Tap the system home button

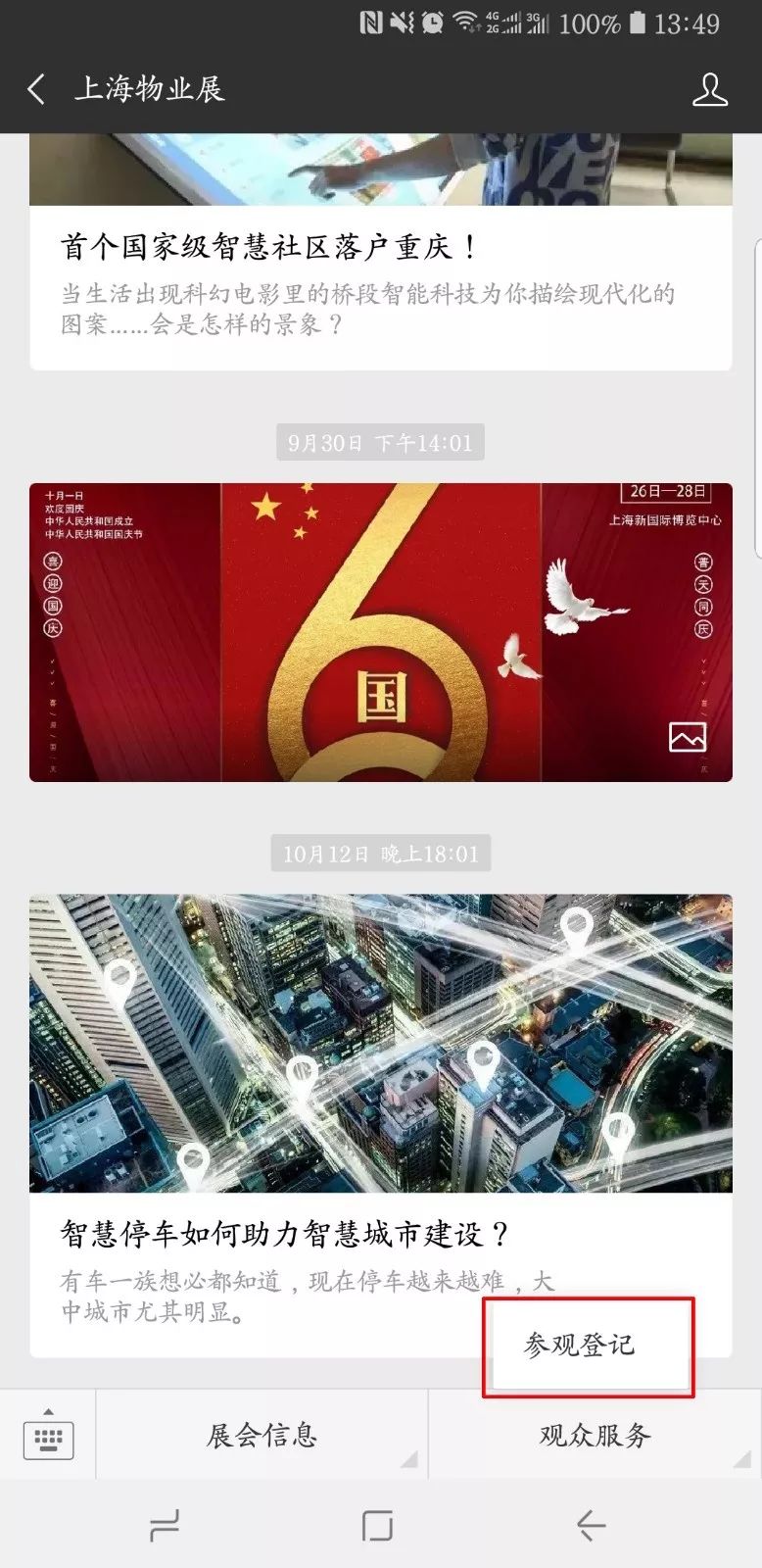(378, 1525)
